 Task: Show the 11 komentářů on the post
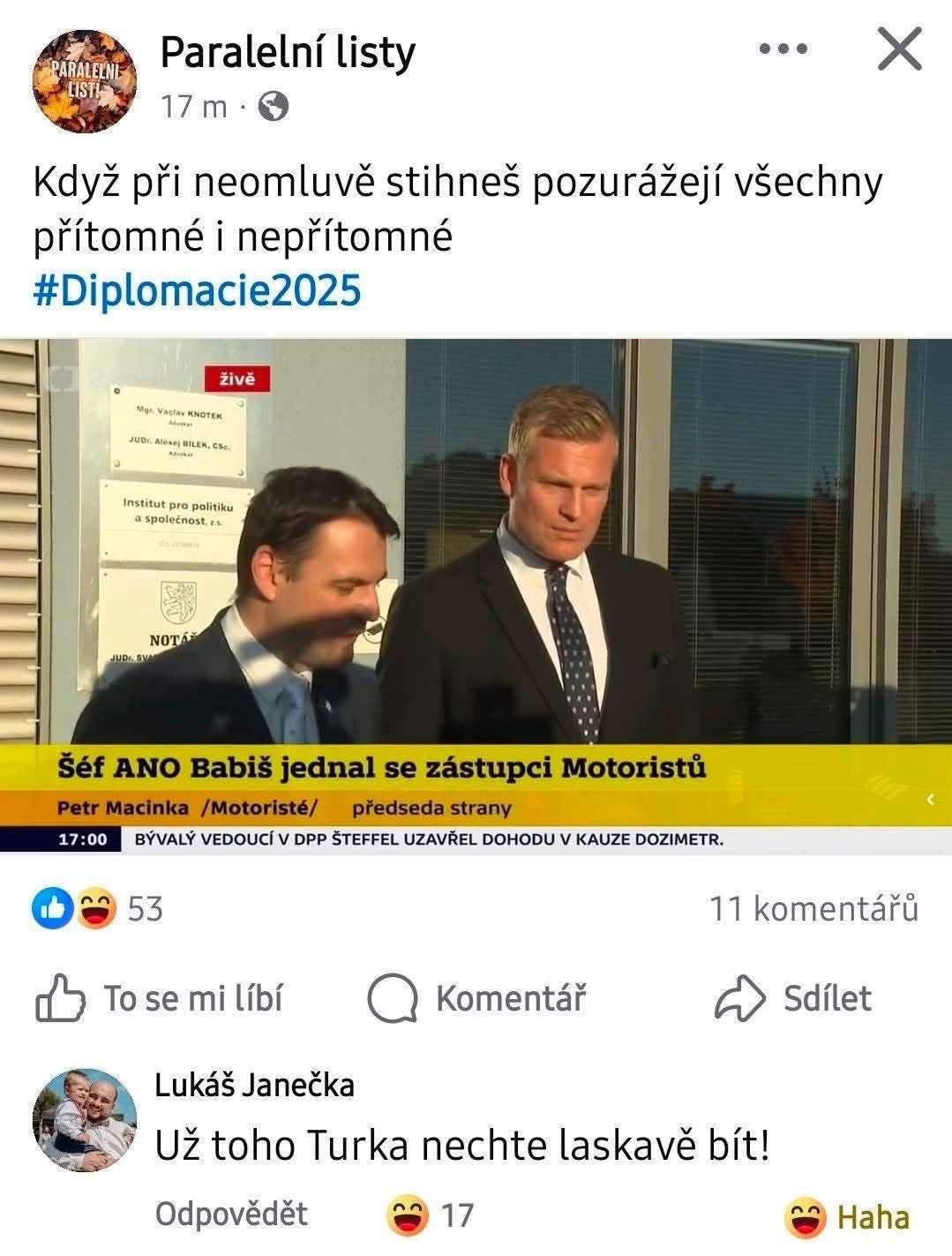click(813, 908)
